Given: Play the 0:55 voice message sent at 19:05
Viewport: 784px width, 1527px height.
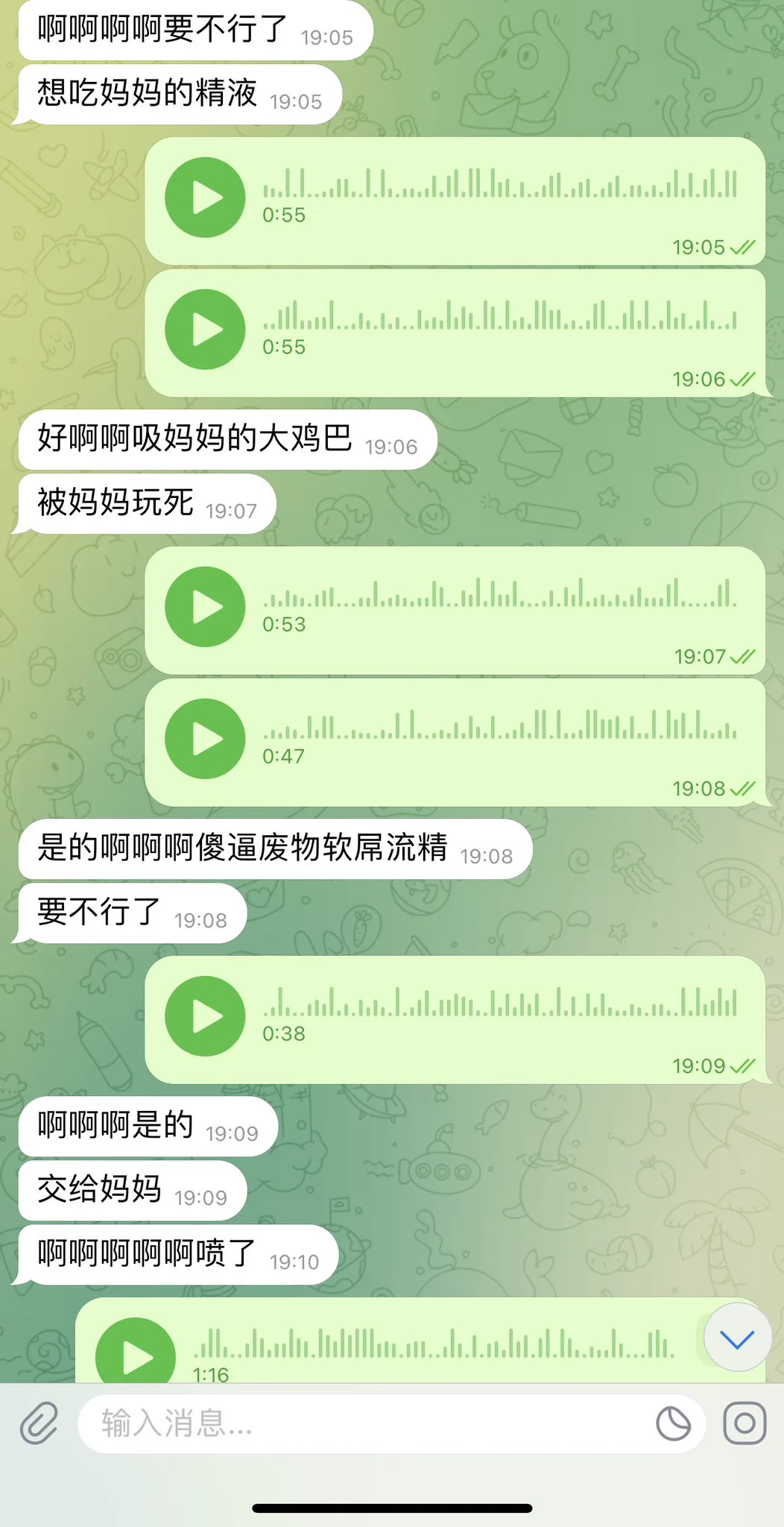Looking at the screenshot, I should pos(205,198).
